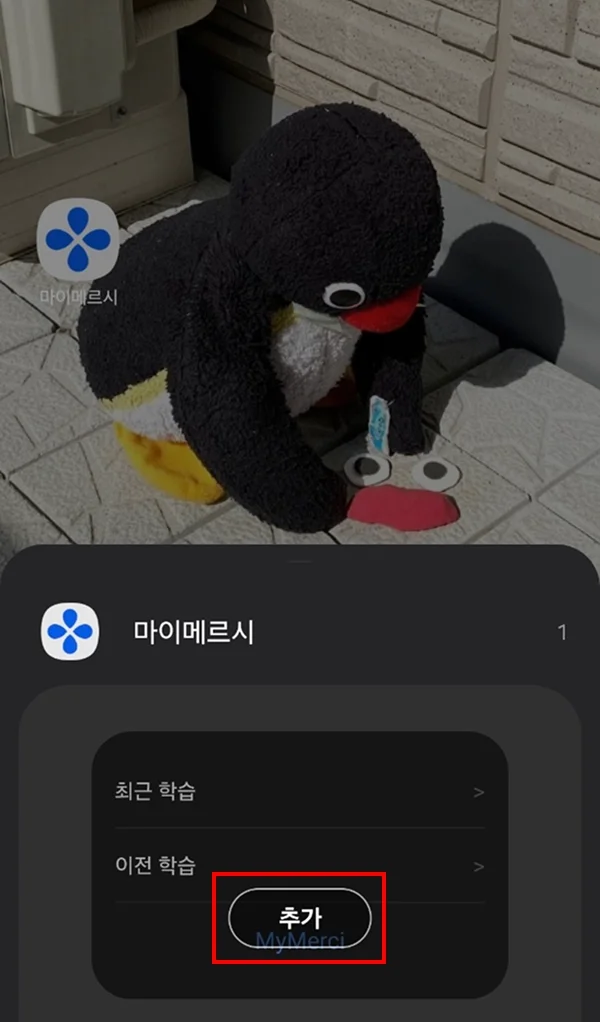Select the 마이메르시 widget header row
The height and width of the screenshot is (1022, 600).
[300, 632]
